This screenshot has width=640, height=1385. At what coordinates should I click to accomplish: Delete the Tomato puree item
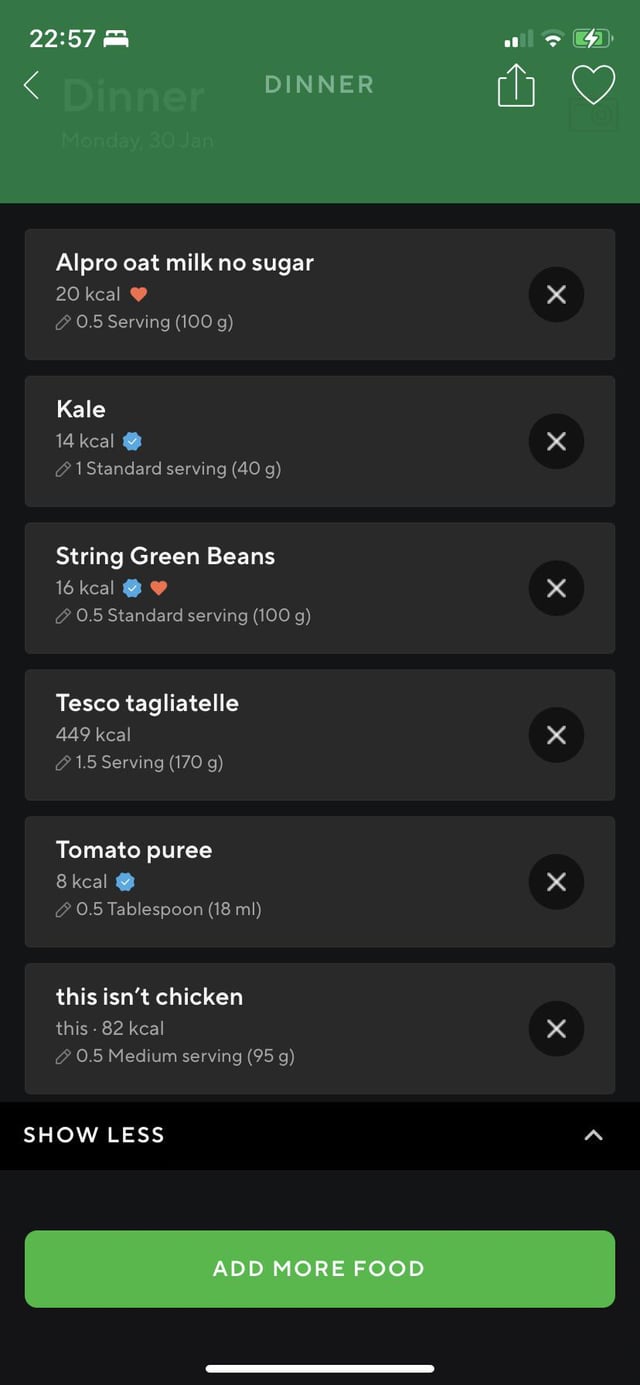(556, 882)
